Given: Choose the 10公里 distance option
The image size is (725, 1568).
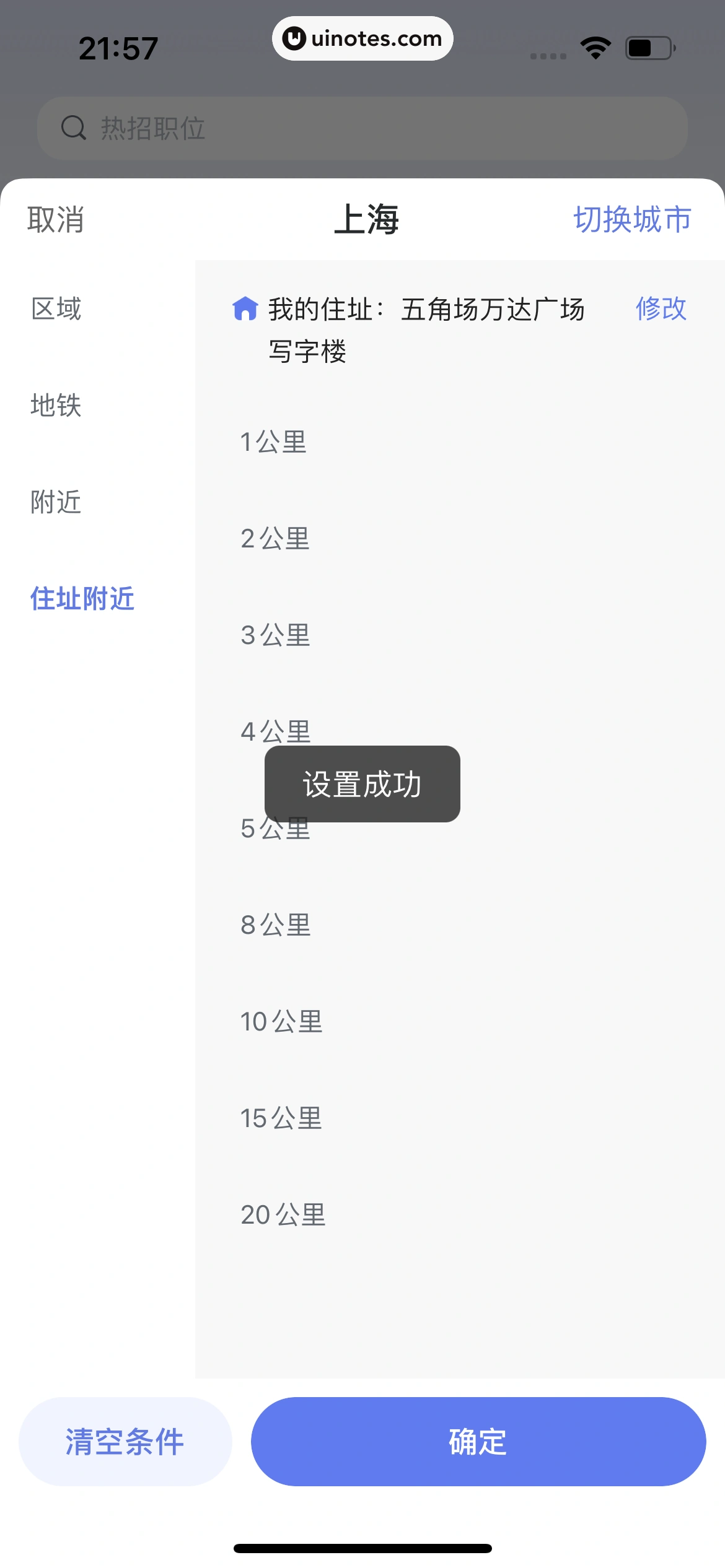Looking at the screenshot, I should (281, 1022).
